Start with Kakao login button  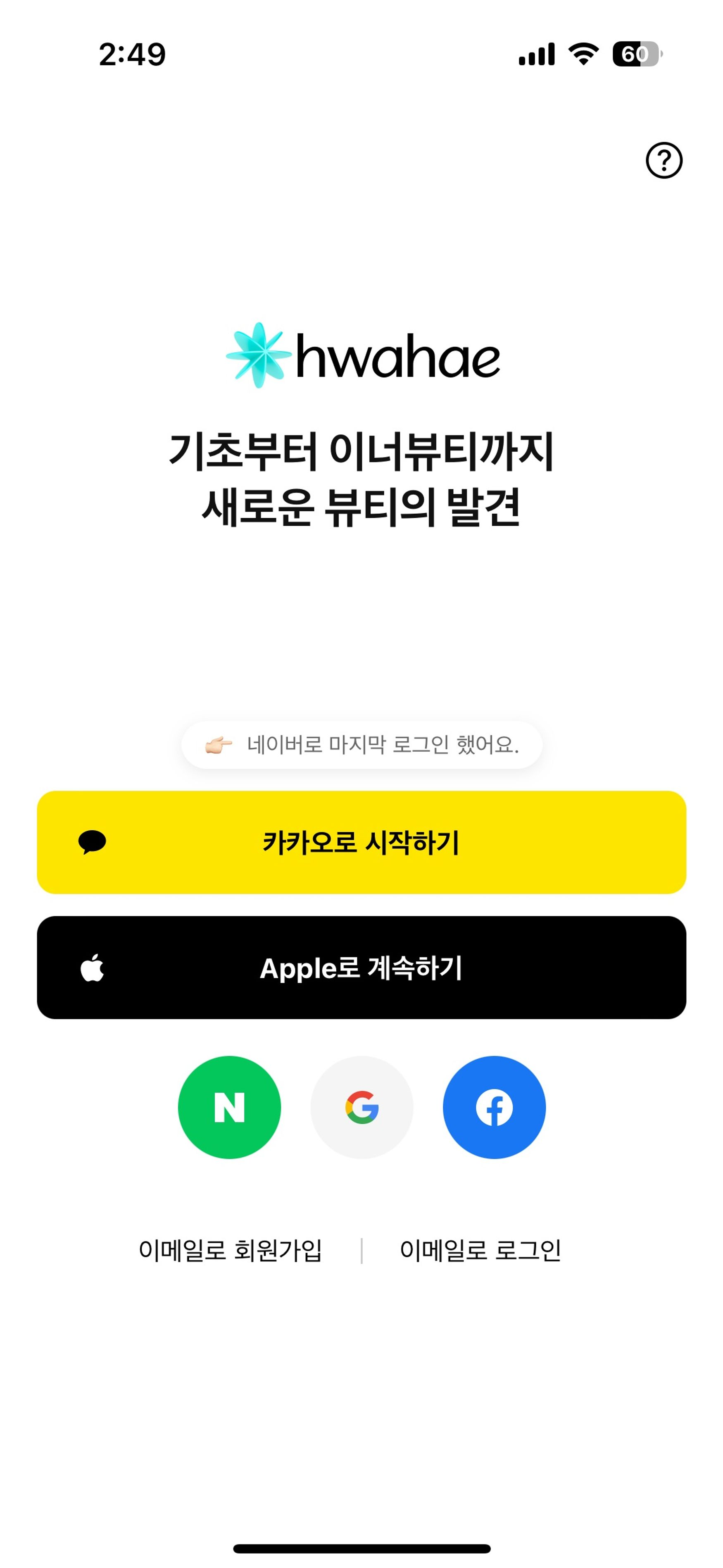coord(361,842)
